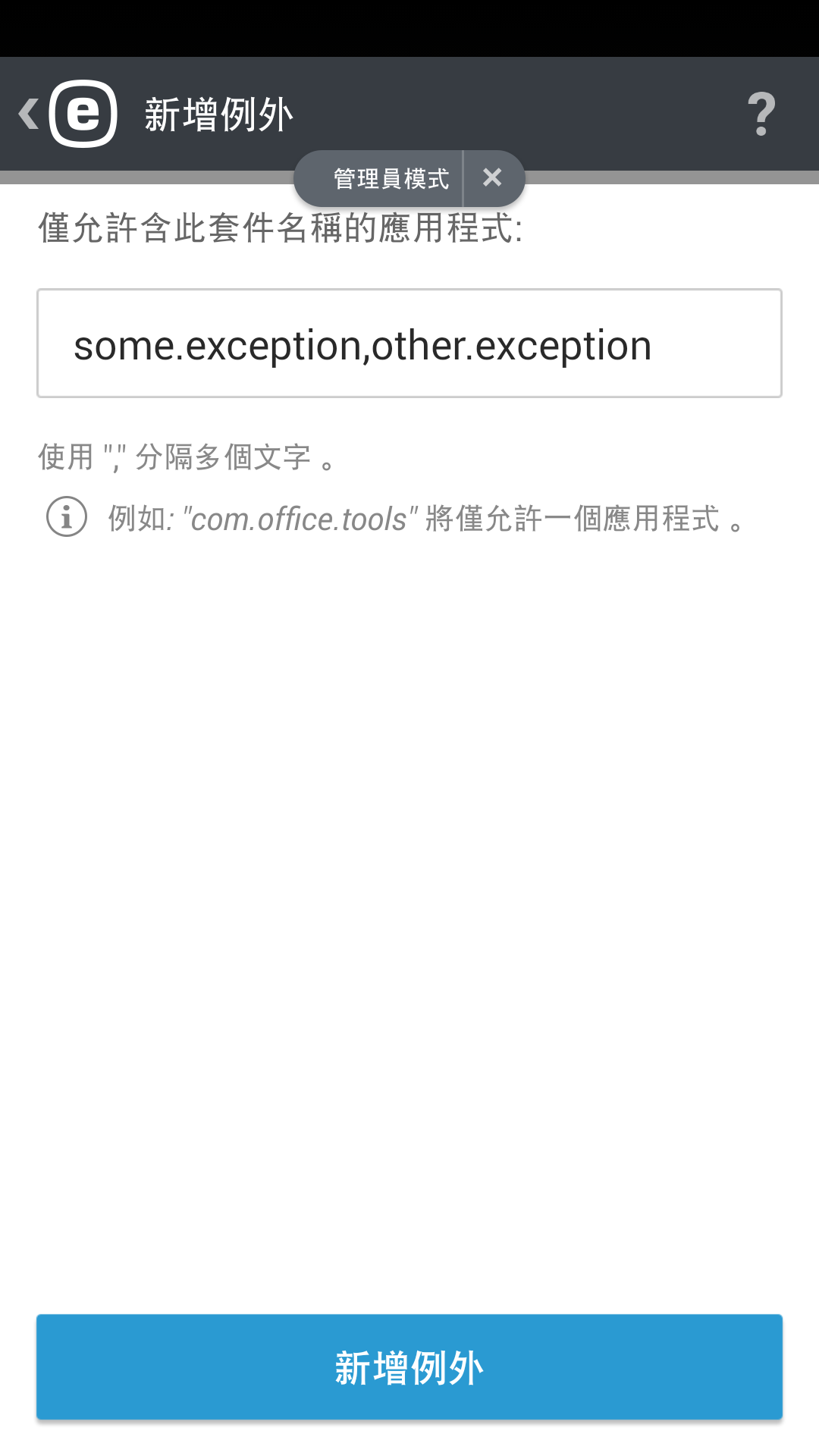The height and width of the screenshot is (1456, 819).
Task: Open the help question mark
Action: 761,114
